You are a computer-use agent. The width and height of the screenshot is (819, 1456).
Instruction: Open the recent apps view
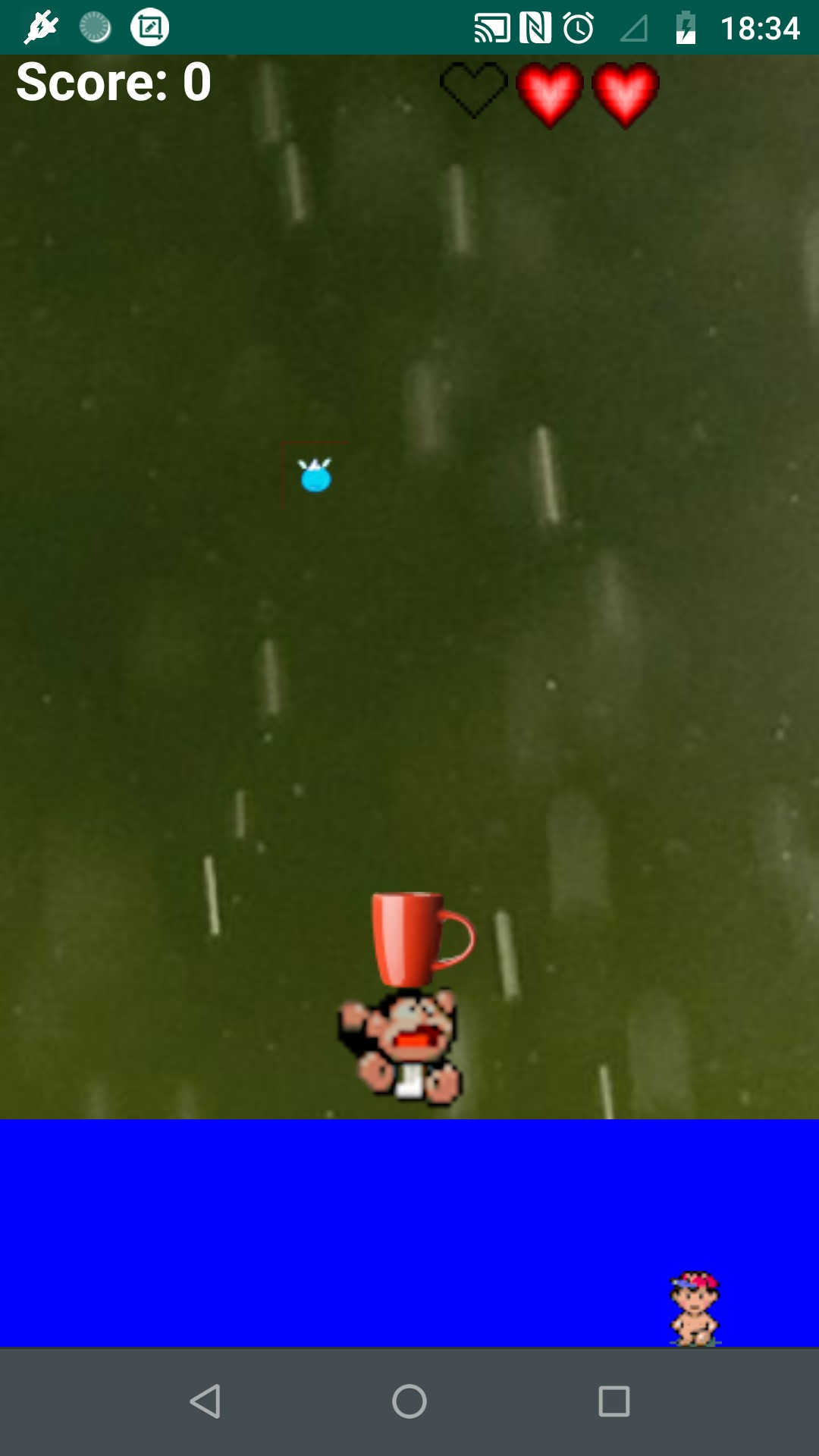[x=613, y=1401]
